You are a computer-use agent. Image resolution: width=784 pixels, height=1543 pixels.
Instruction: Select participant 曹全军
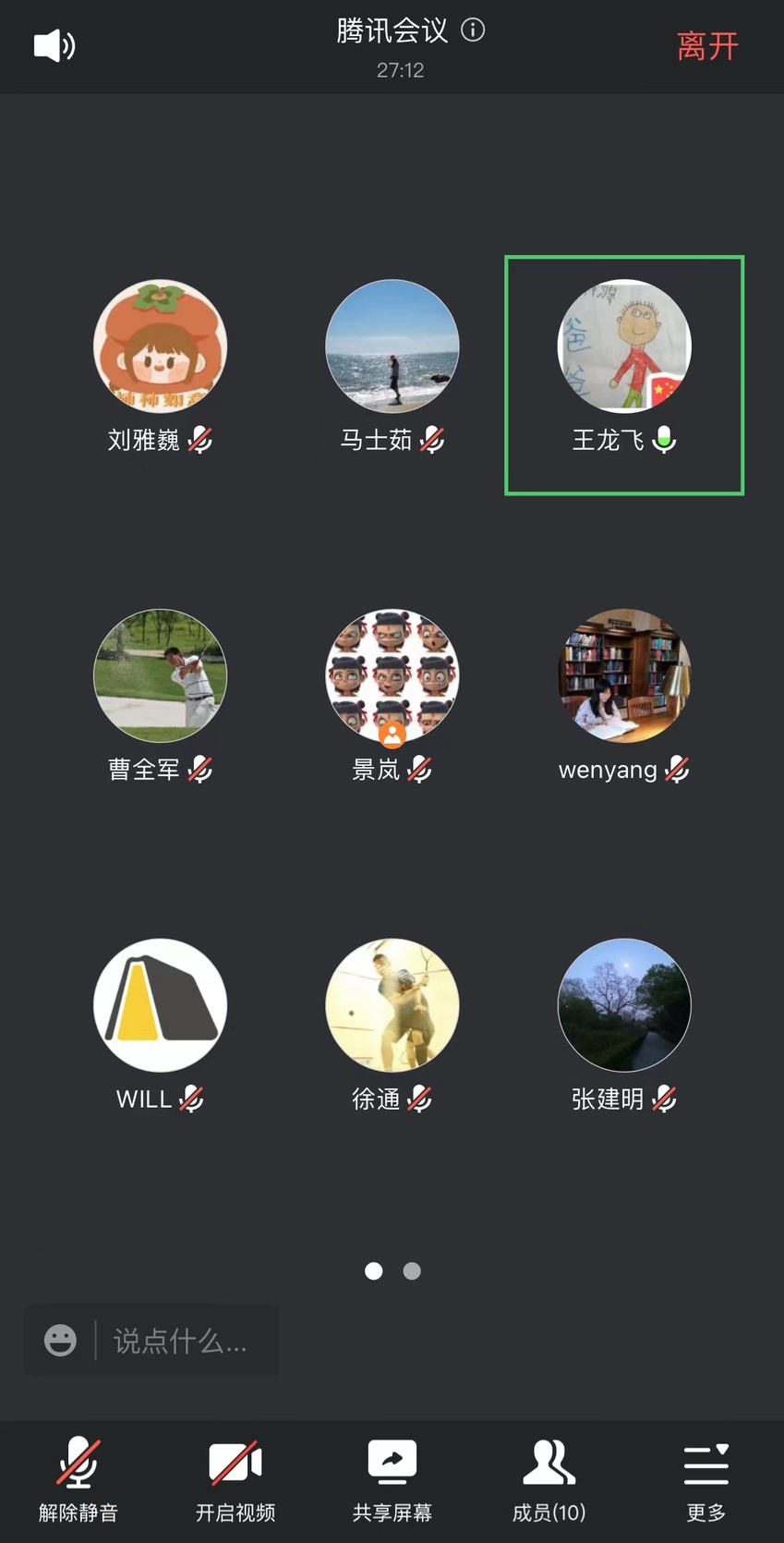[160, 675]
